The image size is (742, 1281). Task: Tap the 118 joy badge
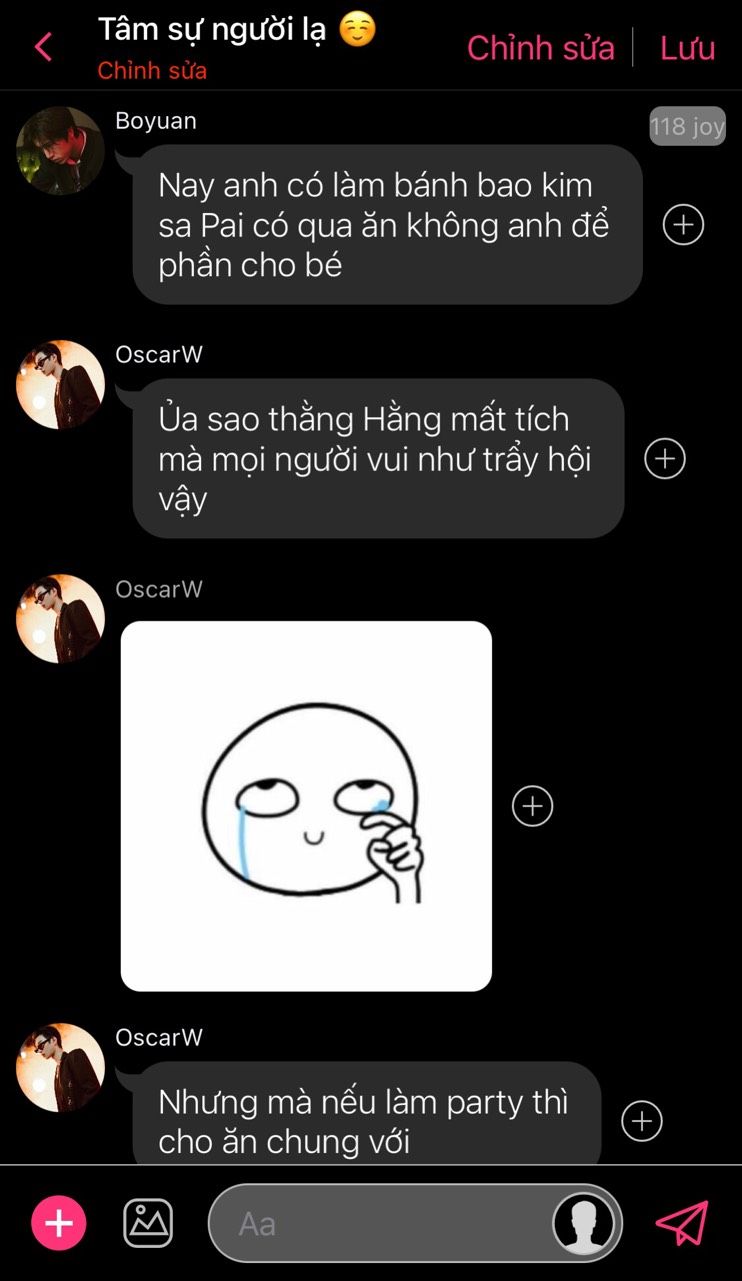pos(687,126)
